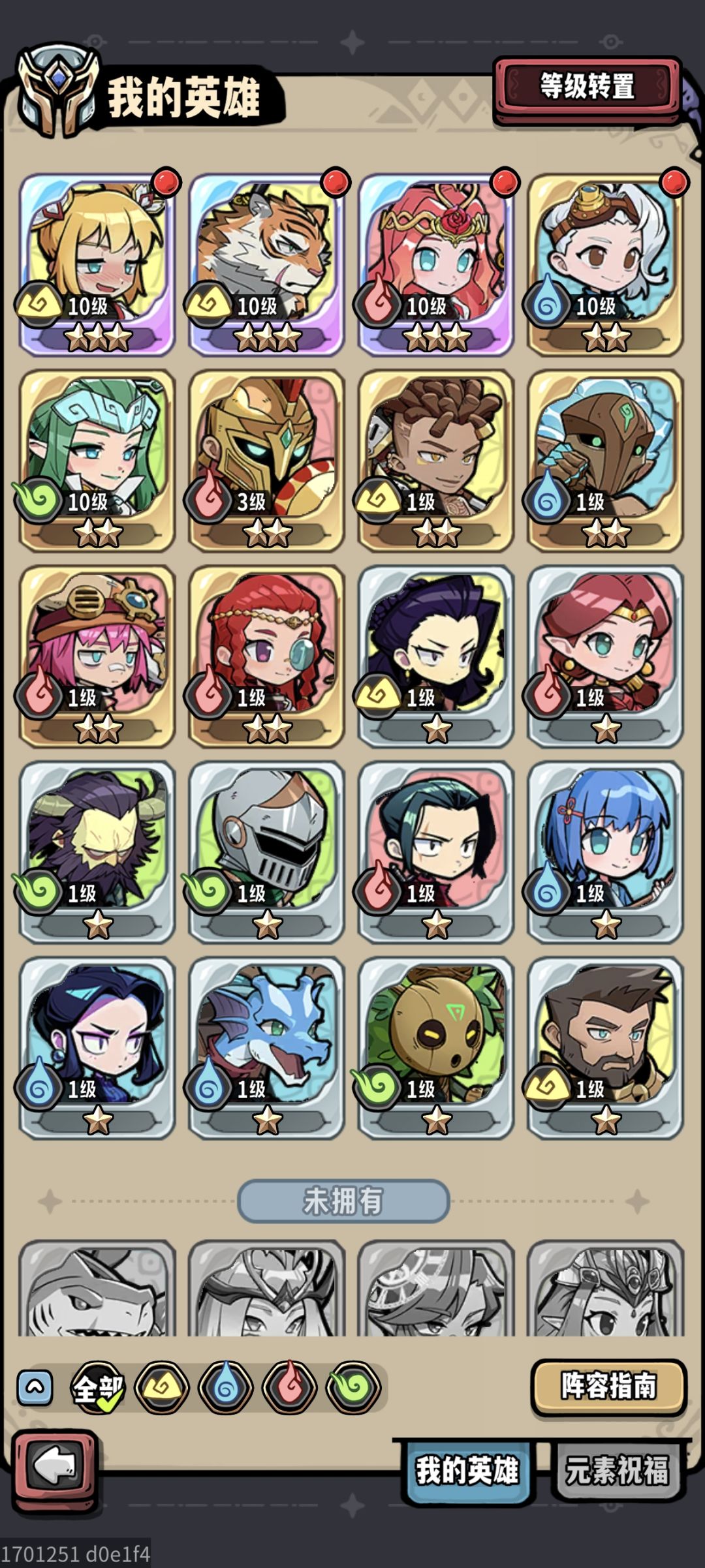705x1568 pixels.
Task: Select the blue-haired girl hero
Action: tap(605, 852)
